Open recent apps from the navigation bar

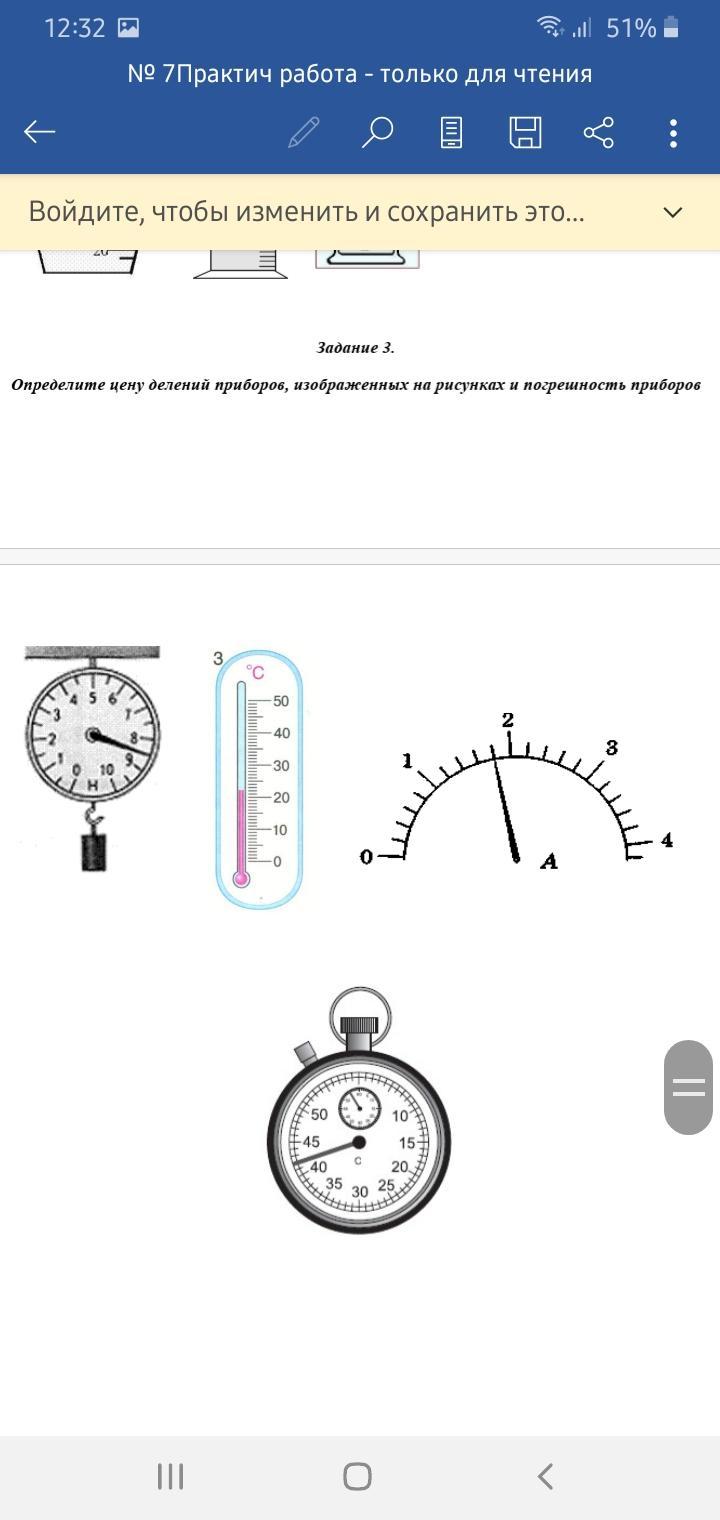tap(171, 1476)
